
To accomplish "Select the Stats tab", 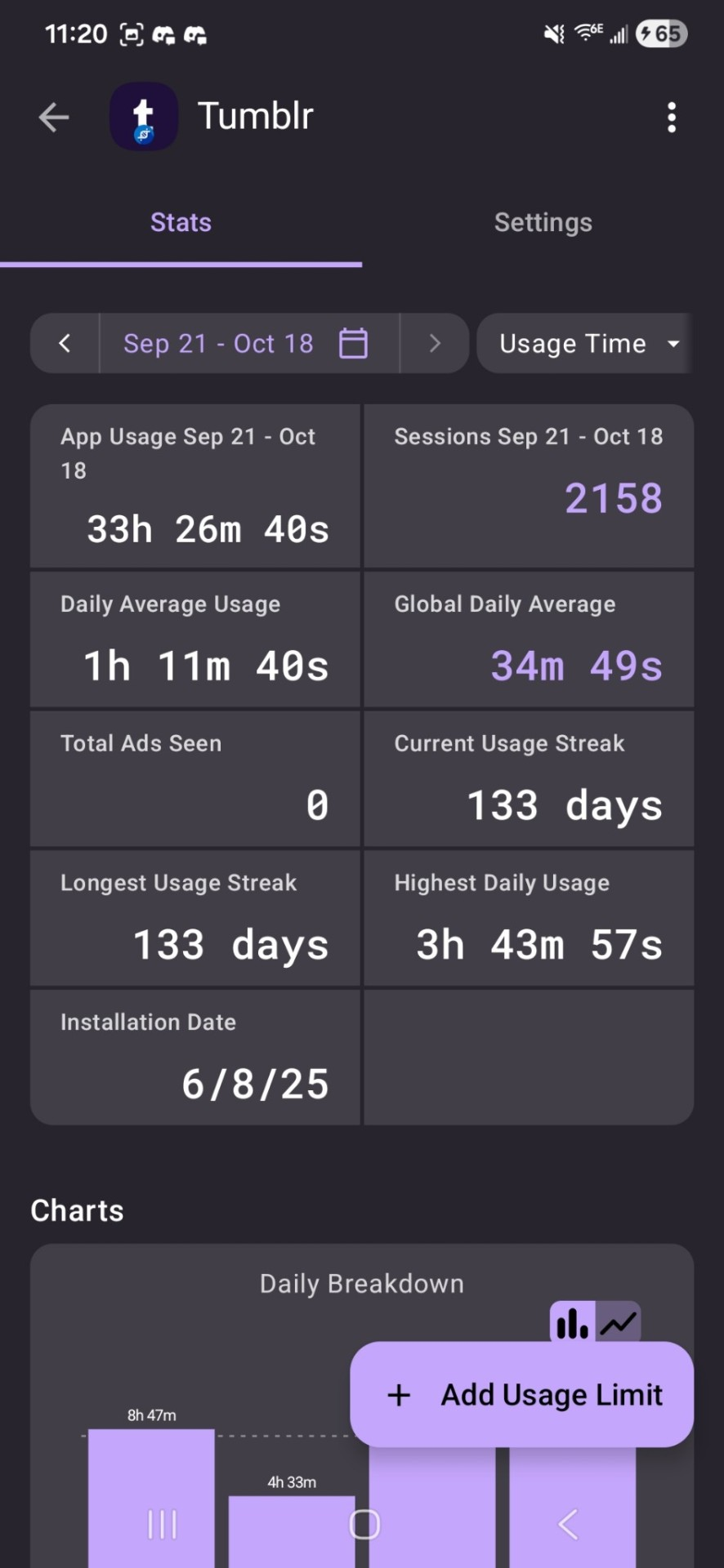I will tap(181, 222).
